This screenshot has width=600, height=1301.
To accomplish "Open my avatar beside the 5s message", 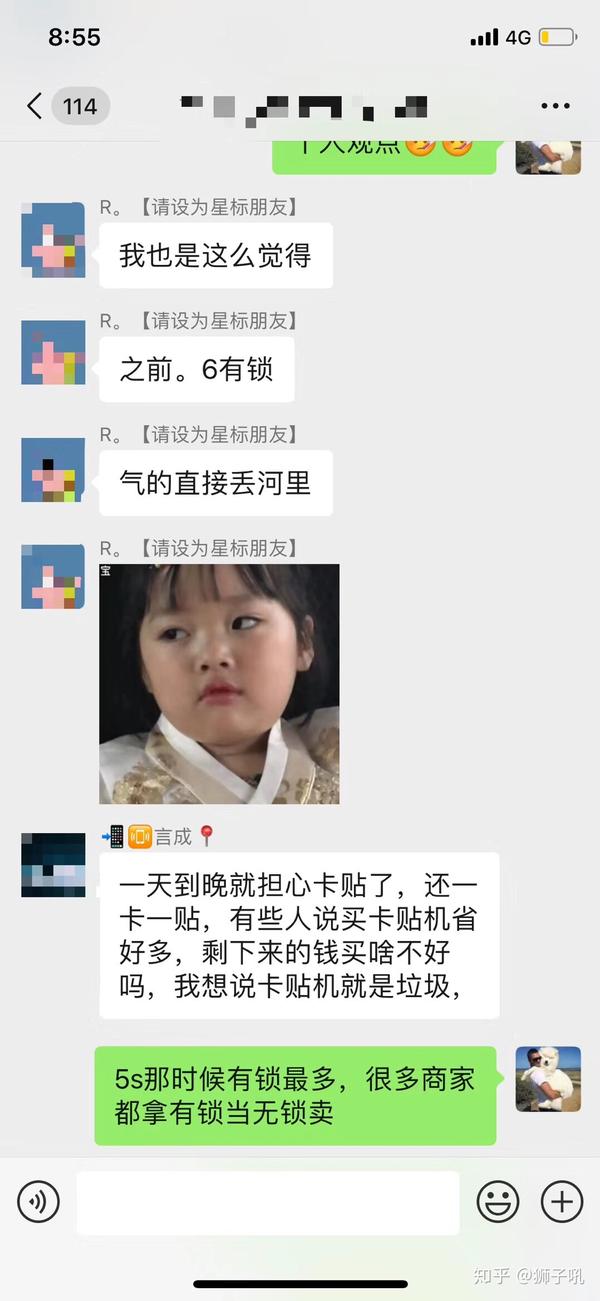I will [548, 1079].
